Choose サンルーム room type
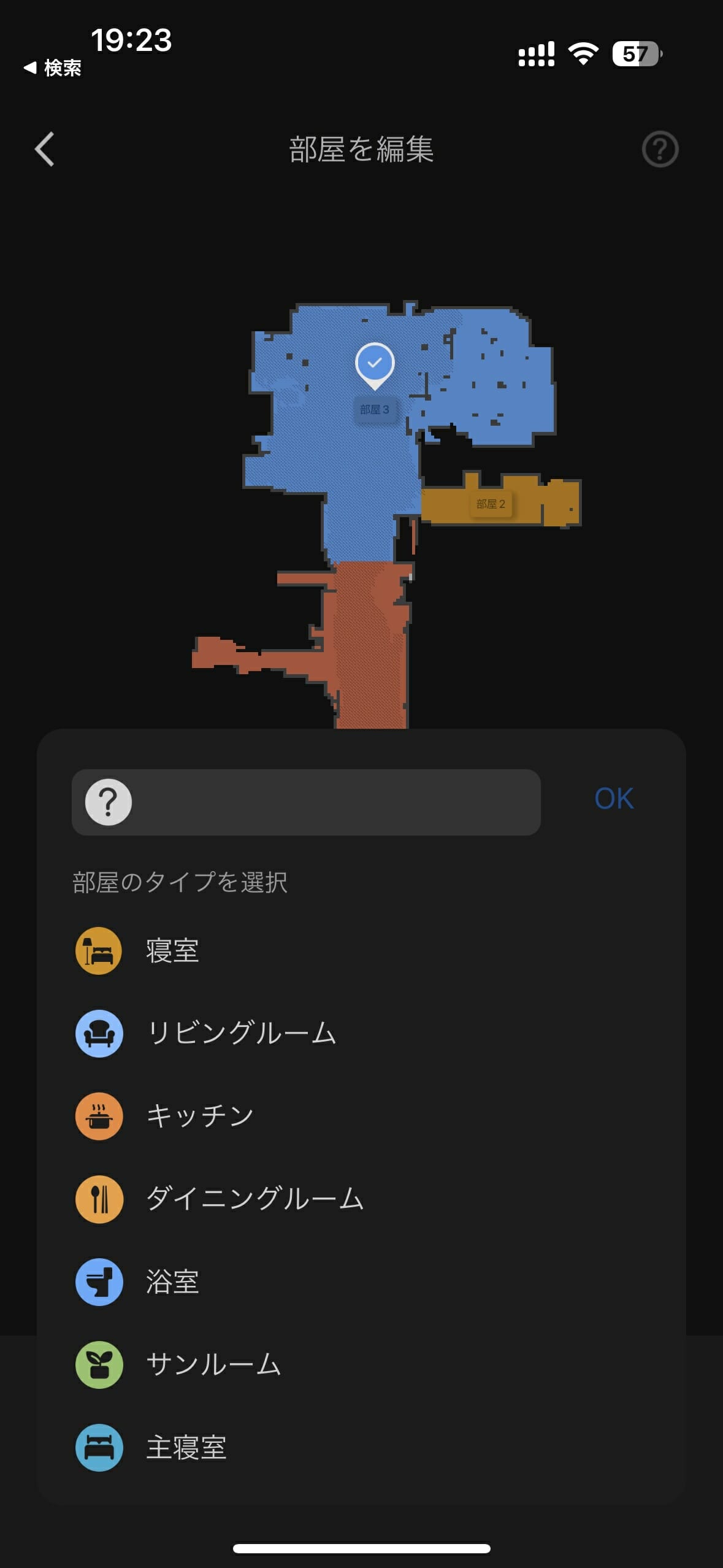The width and height of the screenshot is (723, 1568). tap(361, 1365)
